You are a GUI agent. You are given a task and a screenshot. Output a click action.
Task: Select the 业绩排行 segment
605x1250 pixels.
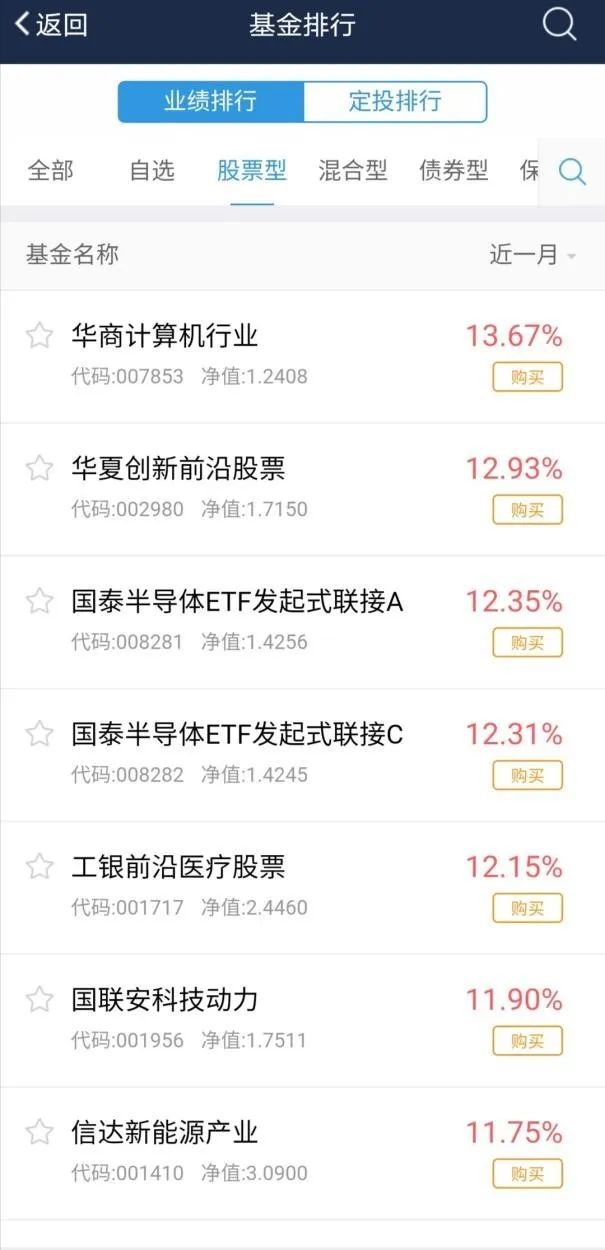(x=211, y=102)
